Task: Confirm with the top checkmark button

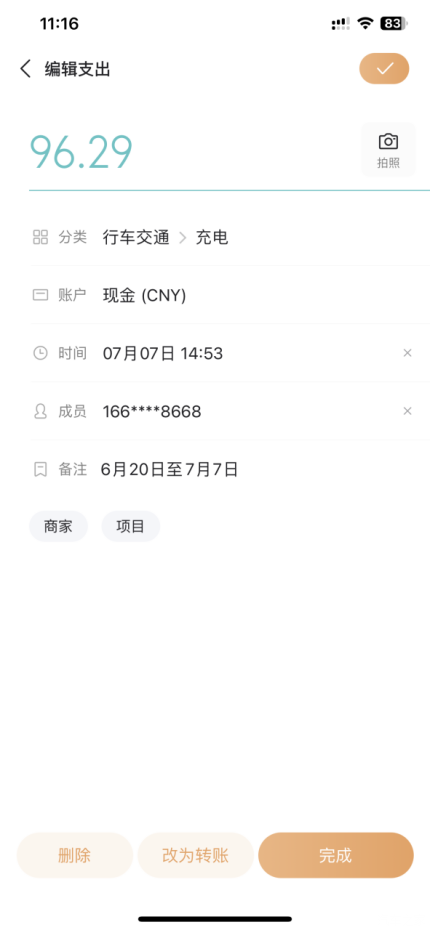Action: click(384, 68)
